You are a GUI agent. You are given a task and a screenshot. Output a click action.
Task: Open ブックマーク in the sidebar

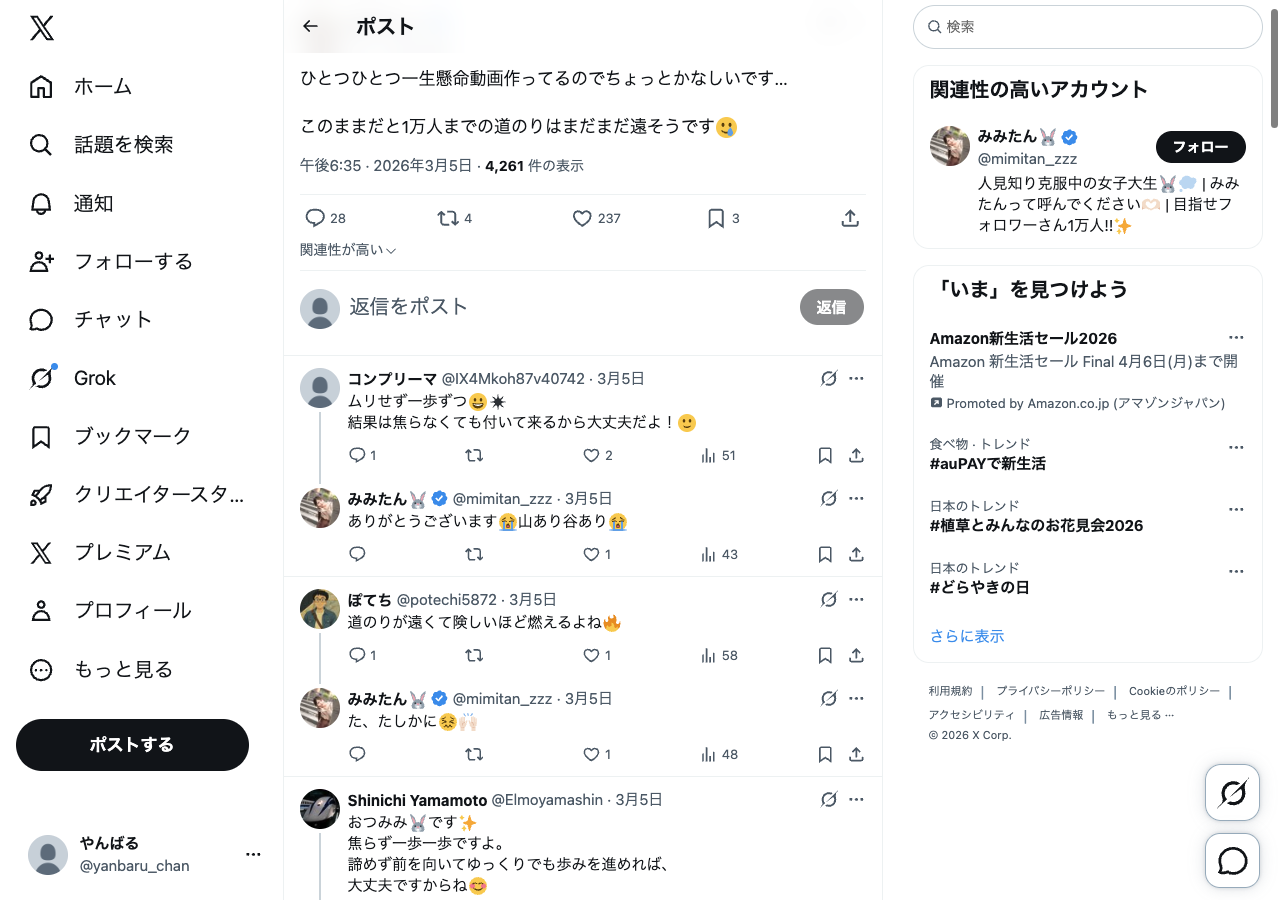pyautogui.click(x=132, y=436)
